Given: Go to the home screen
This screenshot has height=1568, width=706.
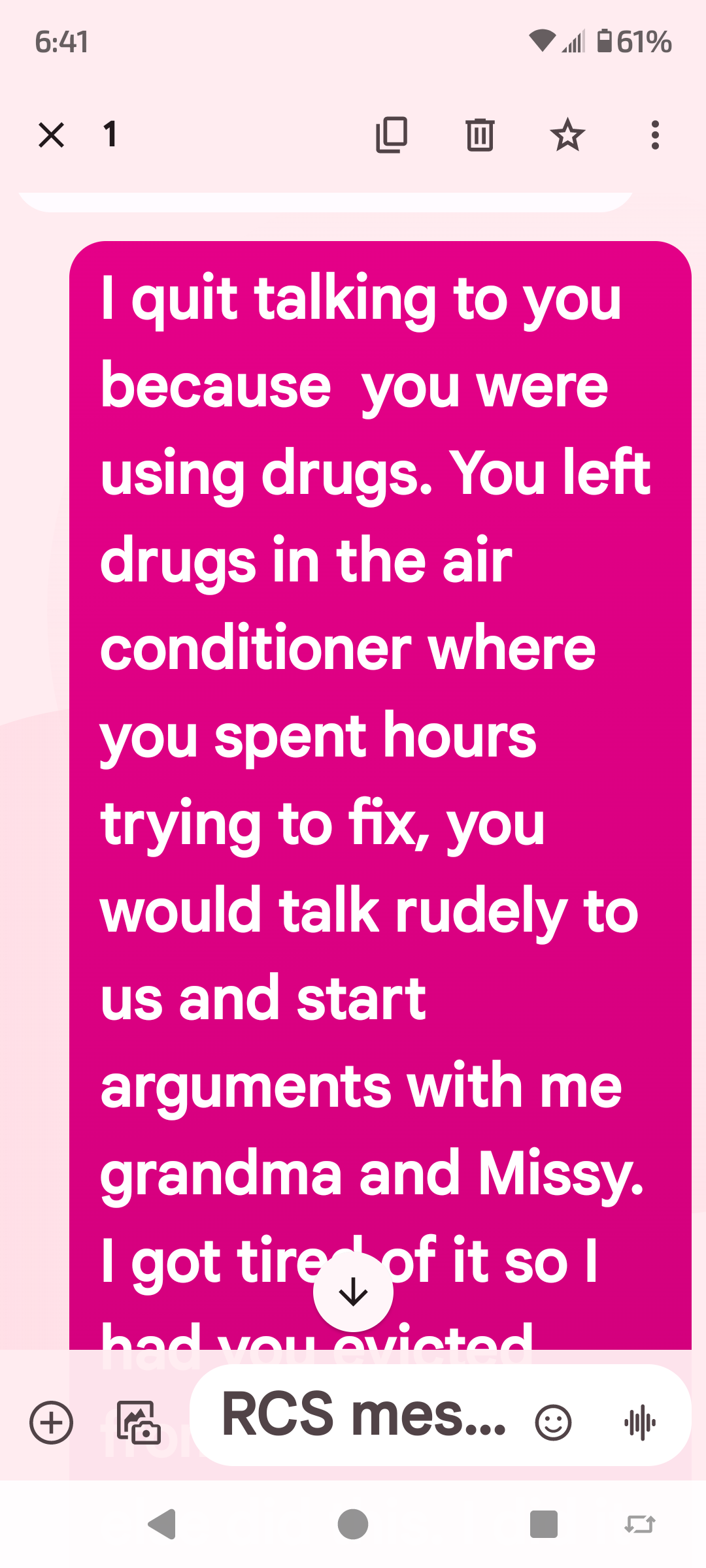Looking at the screenshot, I should [x=353, y=1524].
